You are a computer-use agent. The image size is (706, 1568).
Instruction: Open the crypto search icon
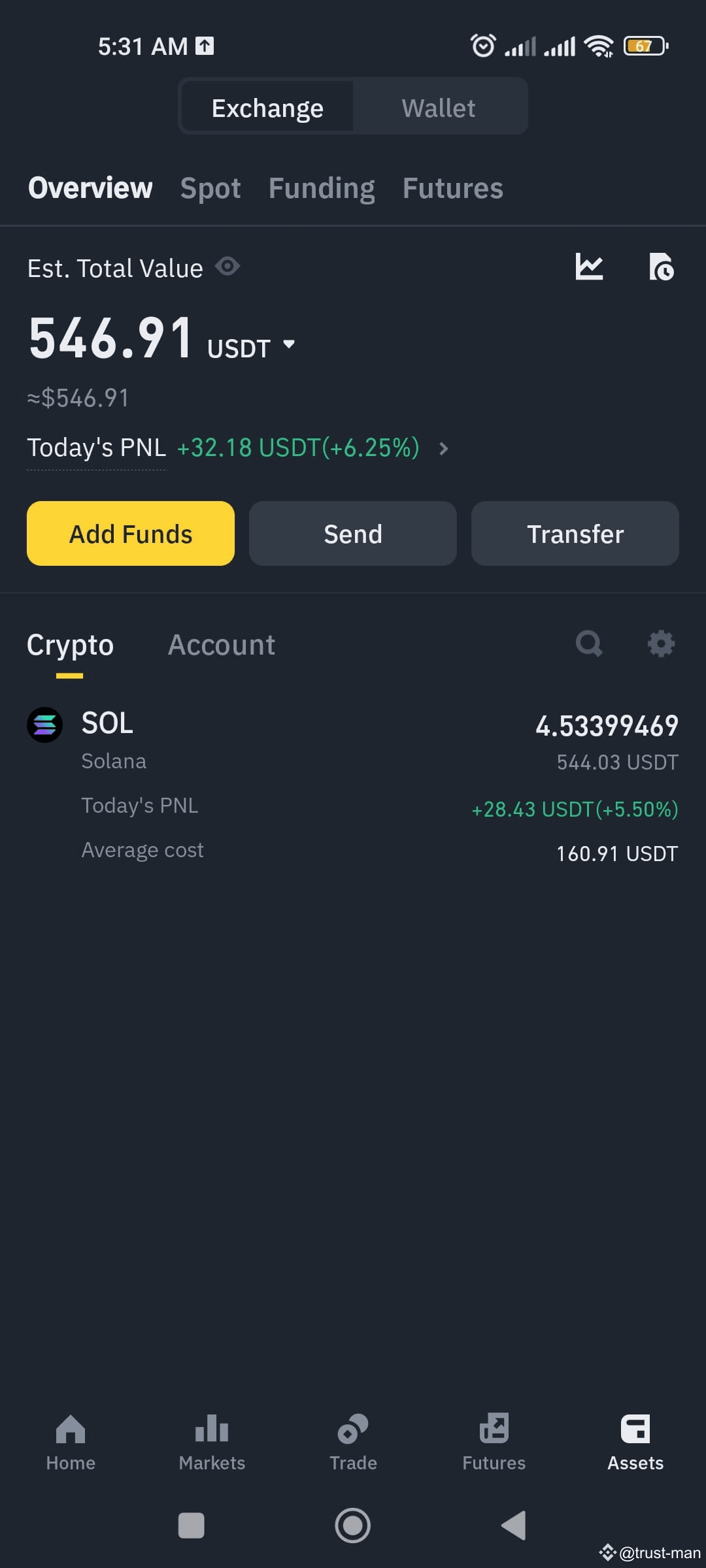[589, 644]
